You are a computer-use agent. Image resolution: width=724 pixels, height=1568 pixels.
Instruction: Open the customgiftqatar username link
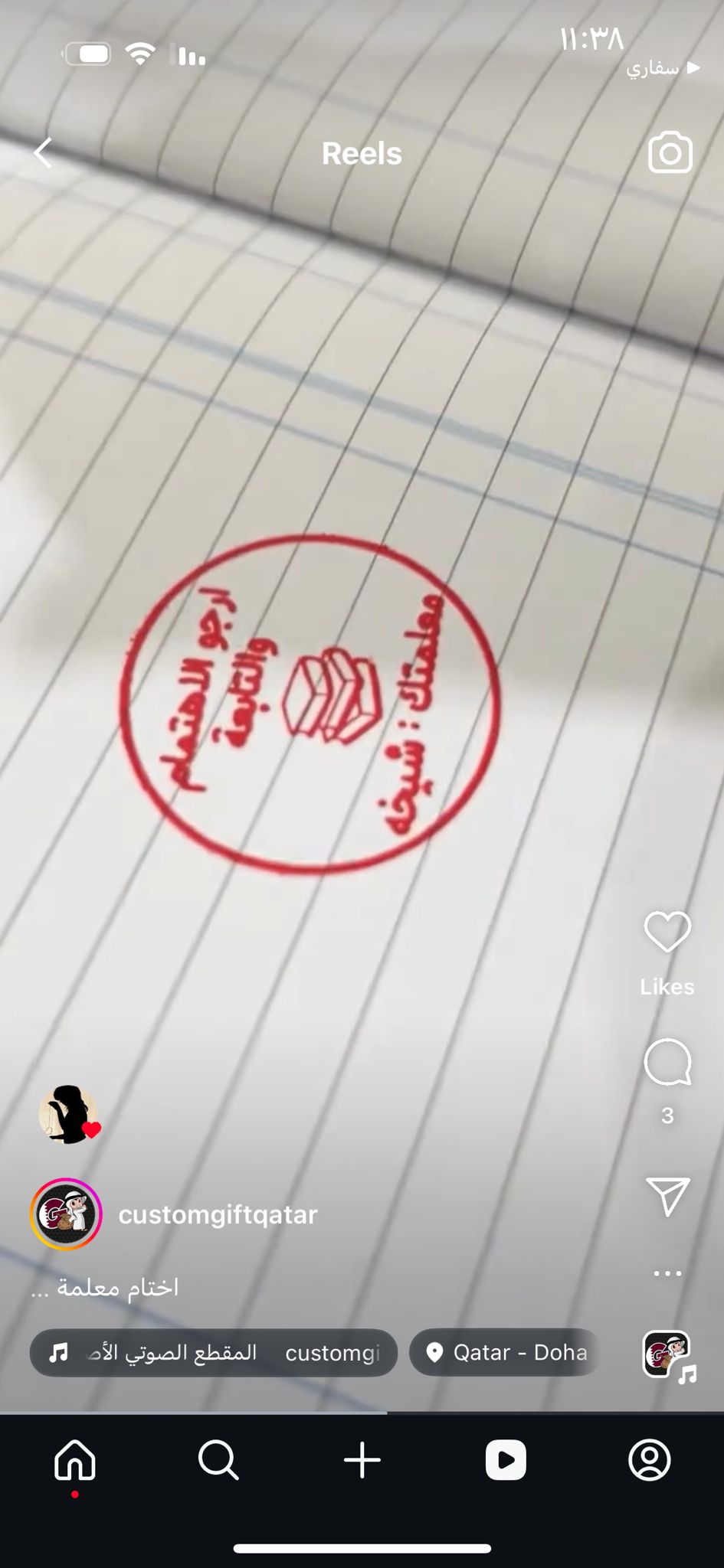(218, 1214)
